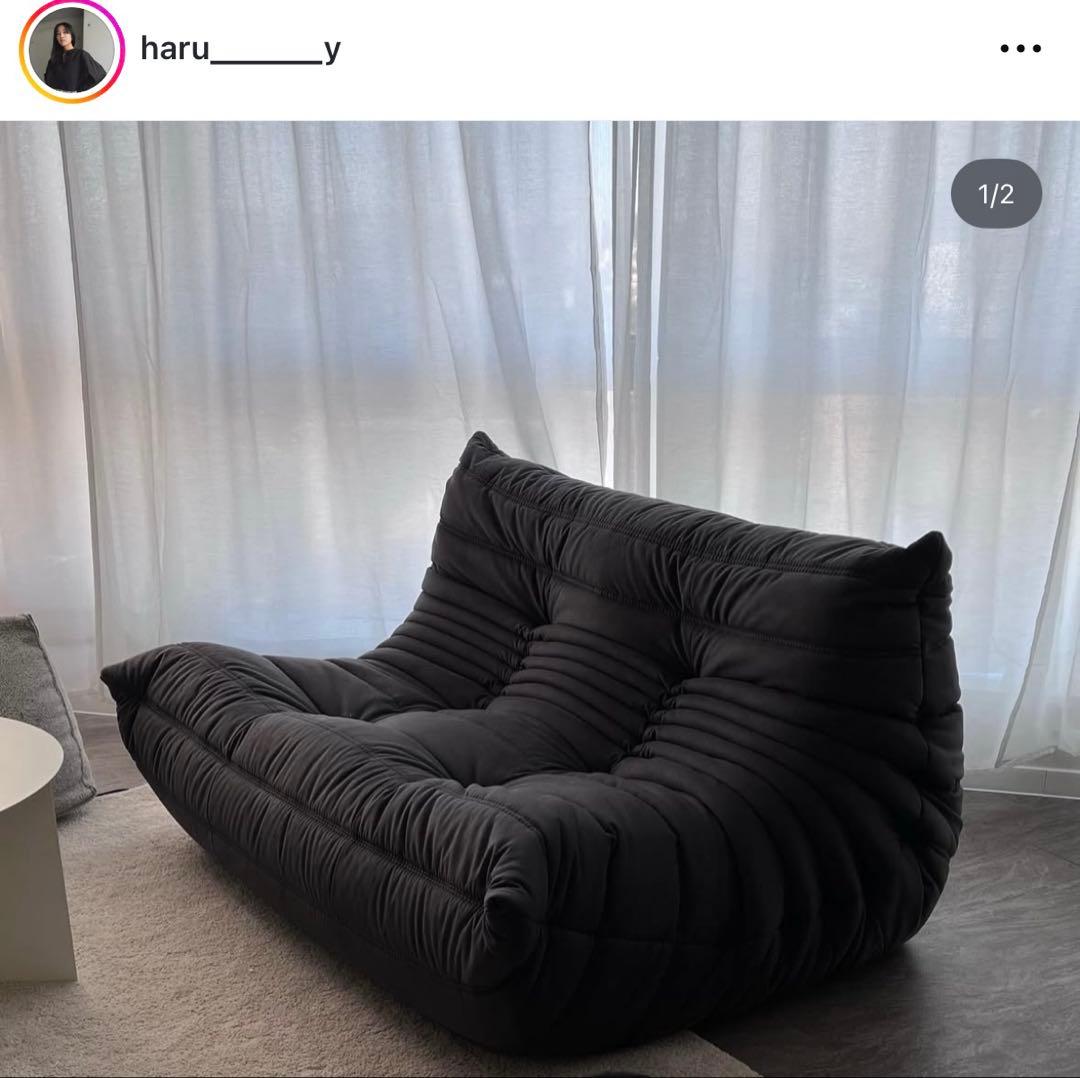Open the haru_______y profile username
This screenshot has width=1080, height=1078.
tap(240, 48)
